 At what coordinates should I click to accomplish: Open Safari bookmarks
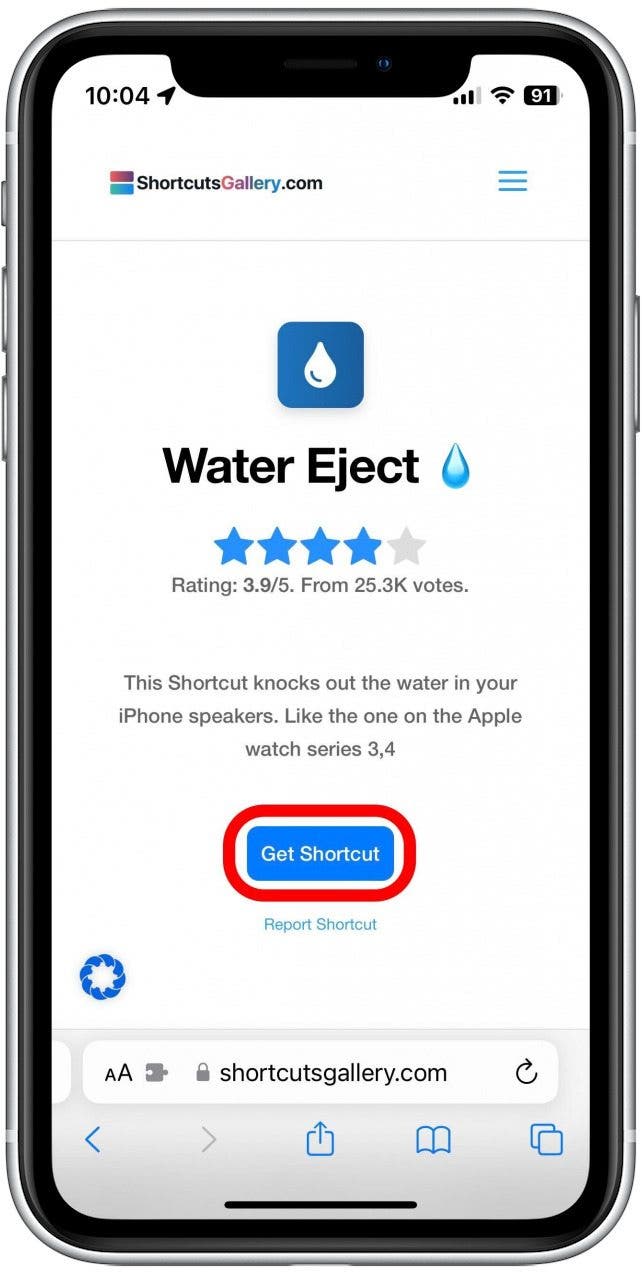(433, 1139)
